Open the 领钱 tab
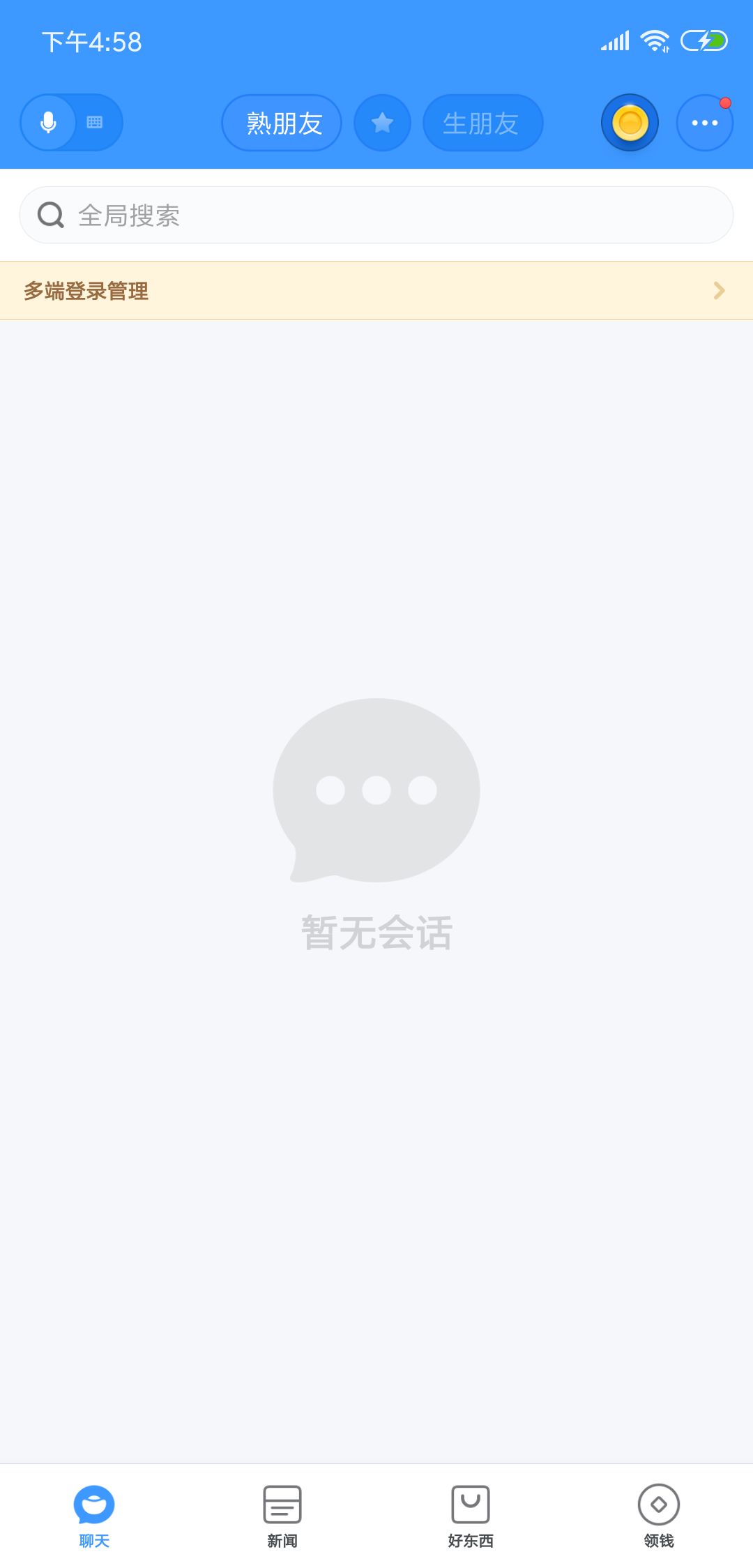 tap(658, 1515)
